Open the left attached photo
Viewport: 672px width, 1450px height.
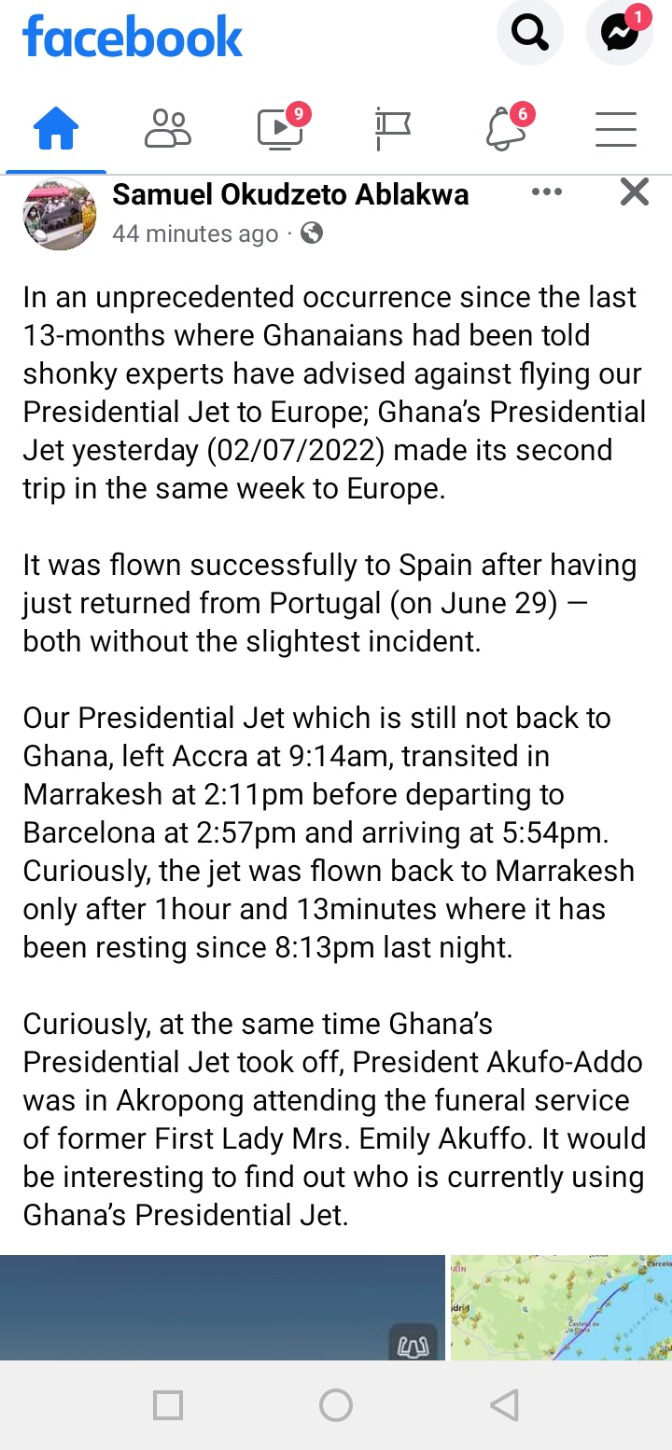tap(222, 1307)
